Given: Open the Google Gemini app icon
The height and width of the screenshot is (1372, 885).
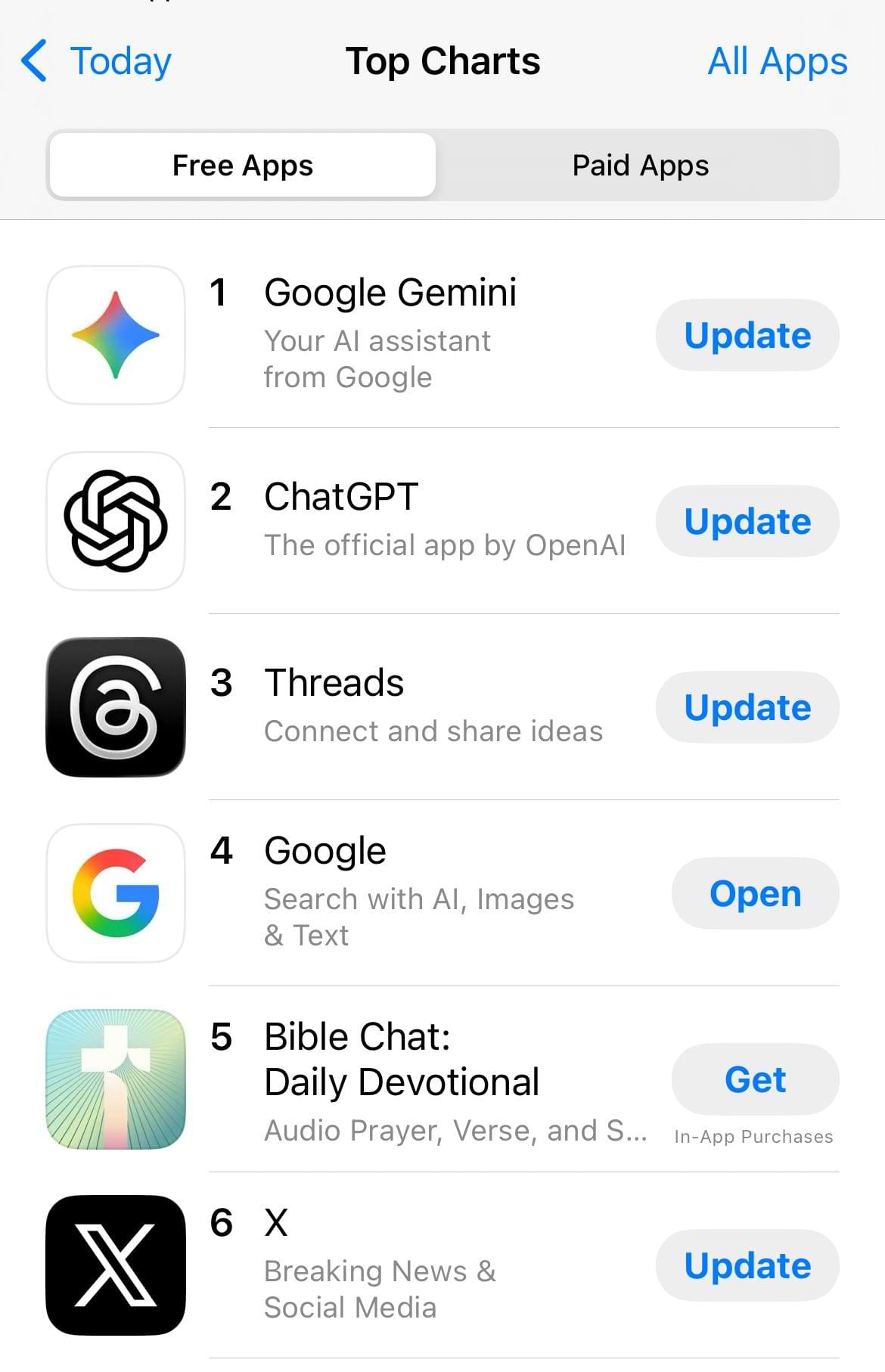Looking at the screenshot, I should [114, 335].
